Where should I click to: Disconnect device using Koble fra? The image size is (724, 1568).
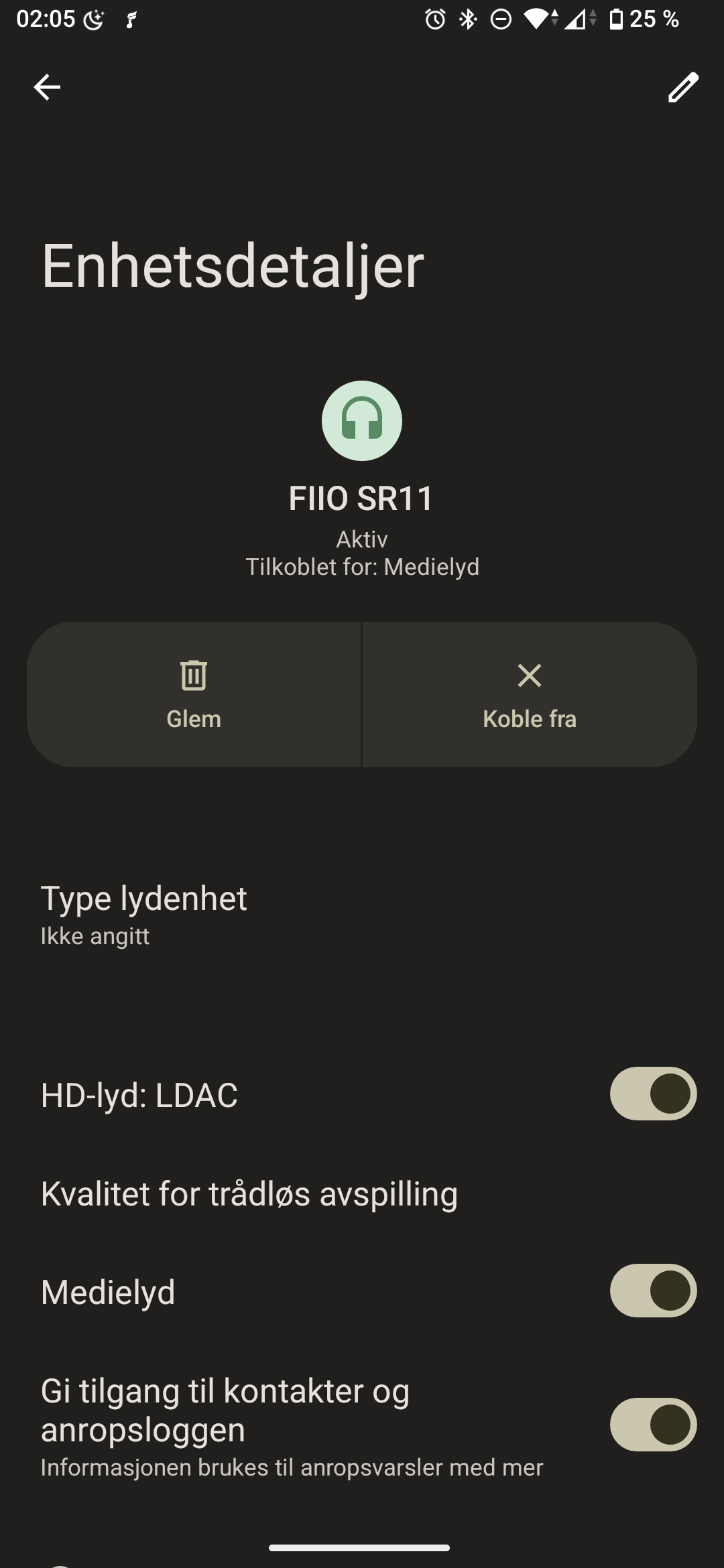pos(530,694)
